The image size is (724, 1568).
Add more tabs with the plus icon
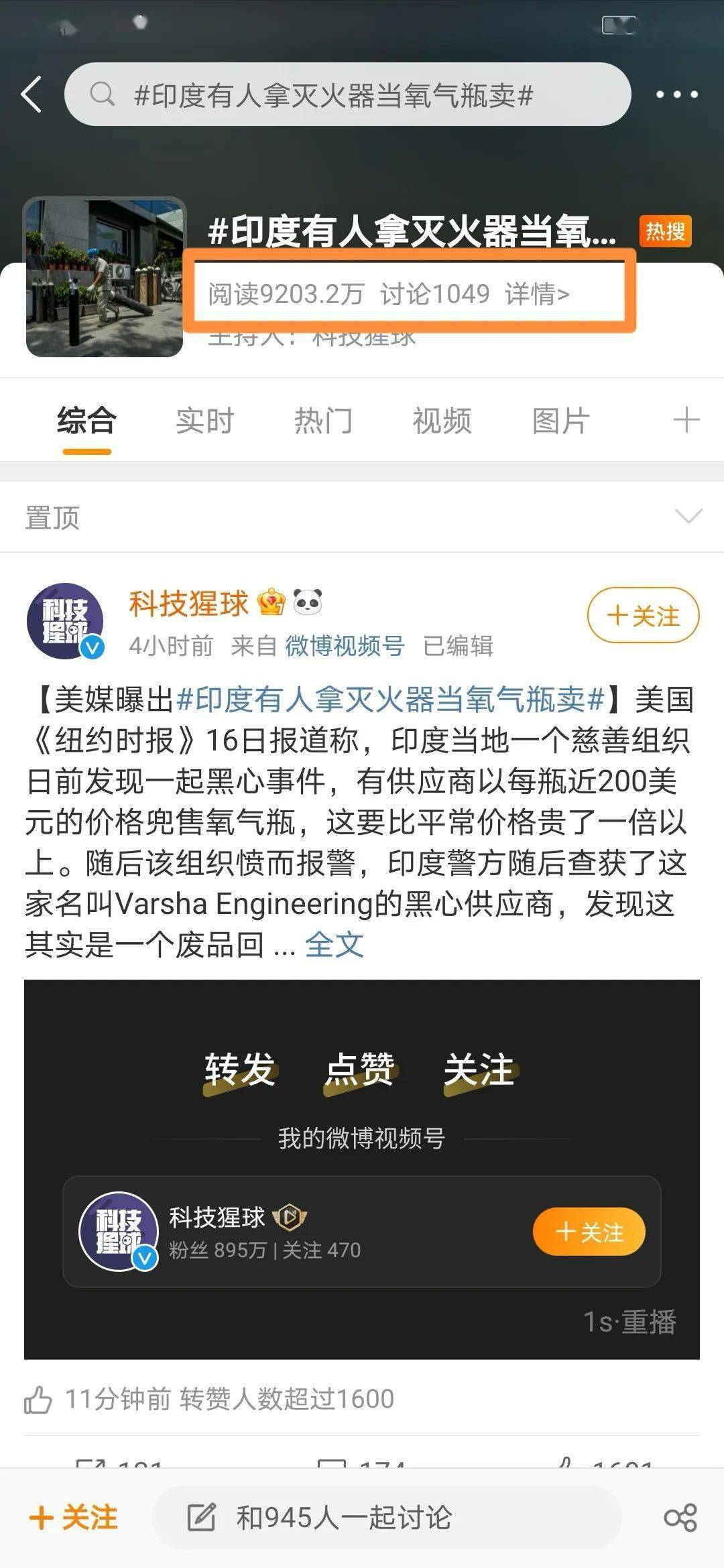[686, 420]
